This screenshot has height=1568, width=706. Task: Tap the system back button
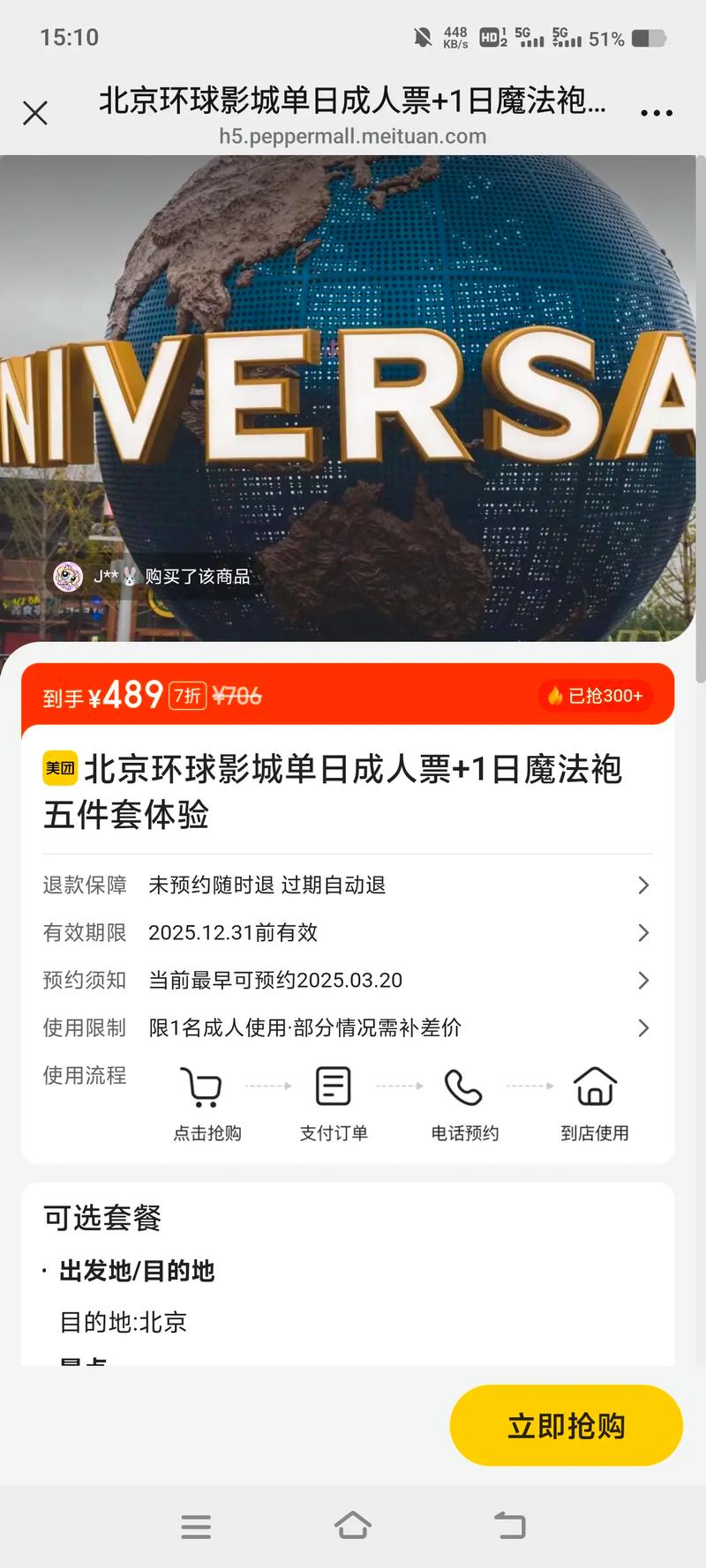509,1526
